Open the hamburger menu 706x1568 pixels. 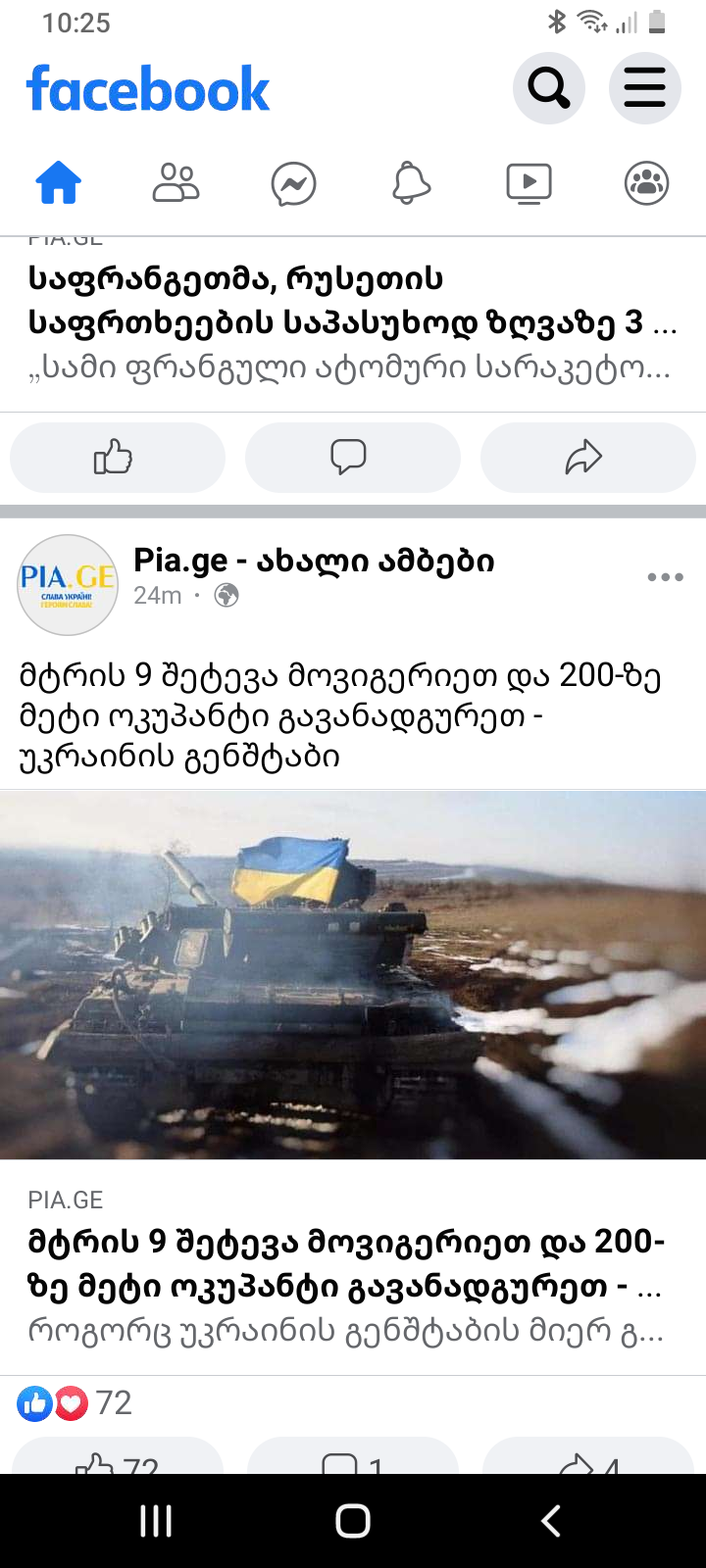644,89
